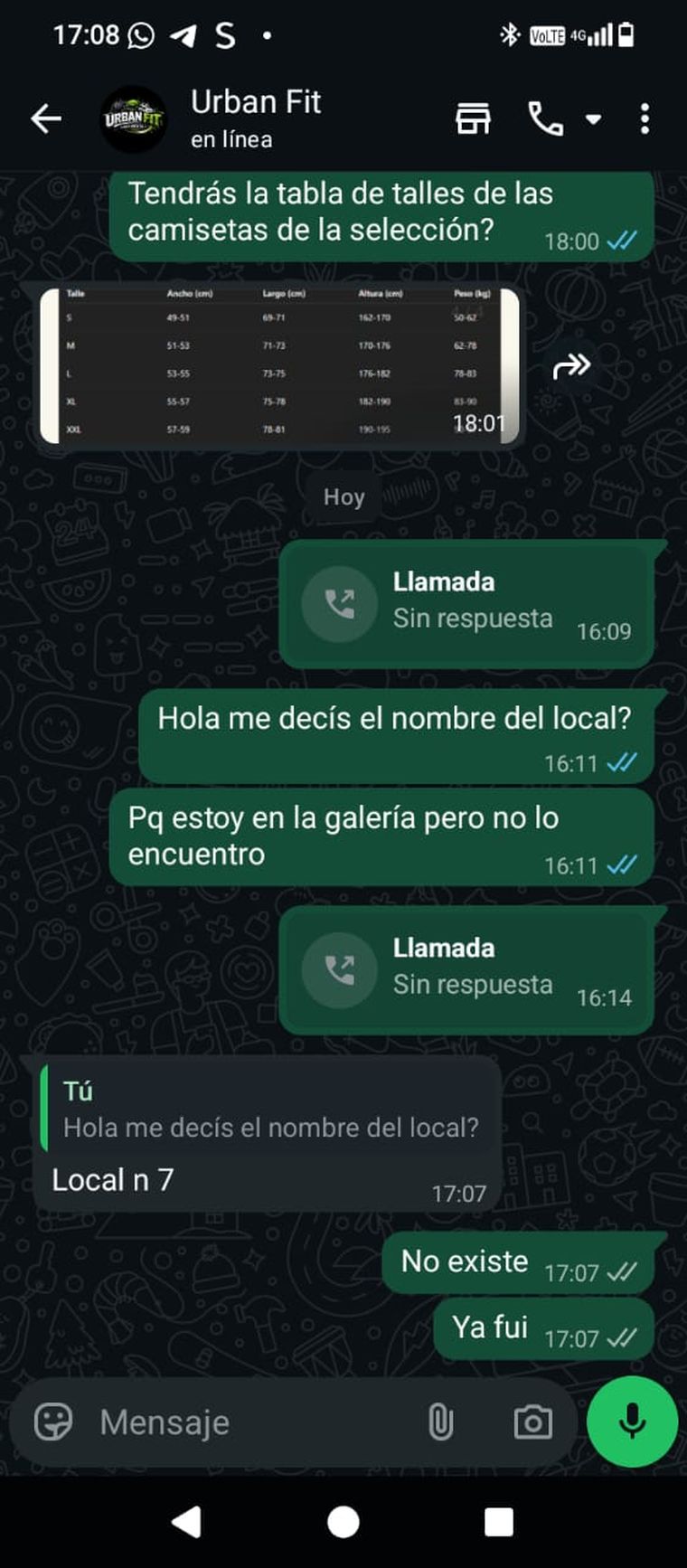687x1568 pixels.
Task: Redial from the 16:14 unanswered call
Action: 340,970
